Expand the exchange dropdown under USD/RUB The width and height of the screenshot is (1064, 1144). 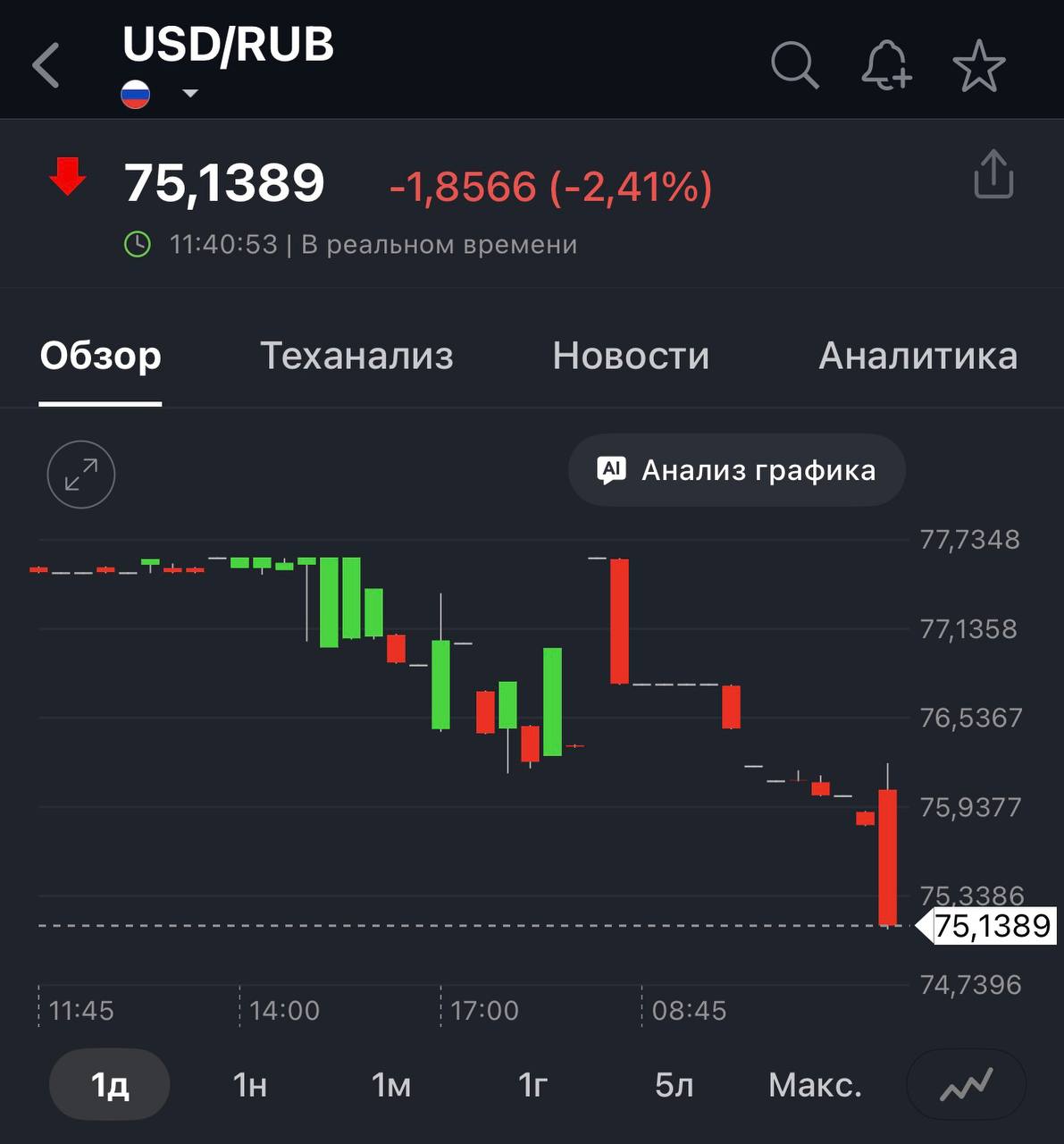pyautogui.click(x=189, y=93)
